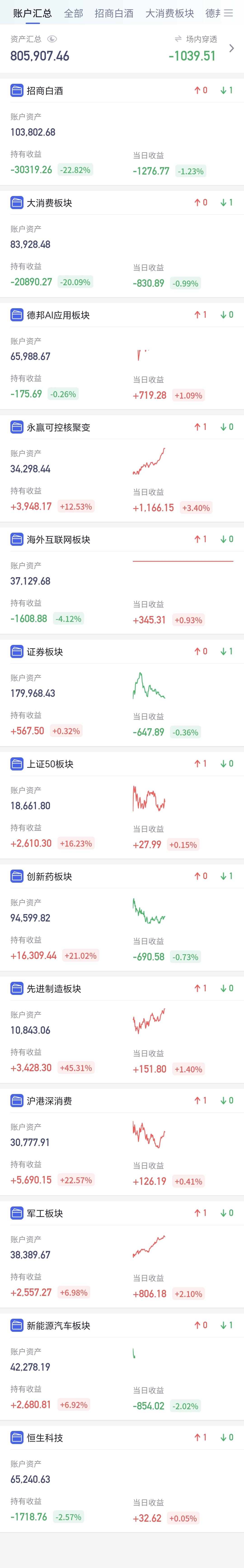Expand asset summary chevron arrow
This screenshot has height=1568, width=244.
(231, 48)
